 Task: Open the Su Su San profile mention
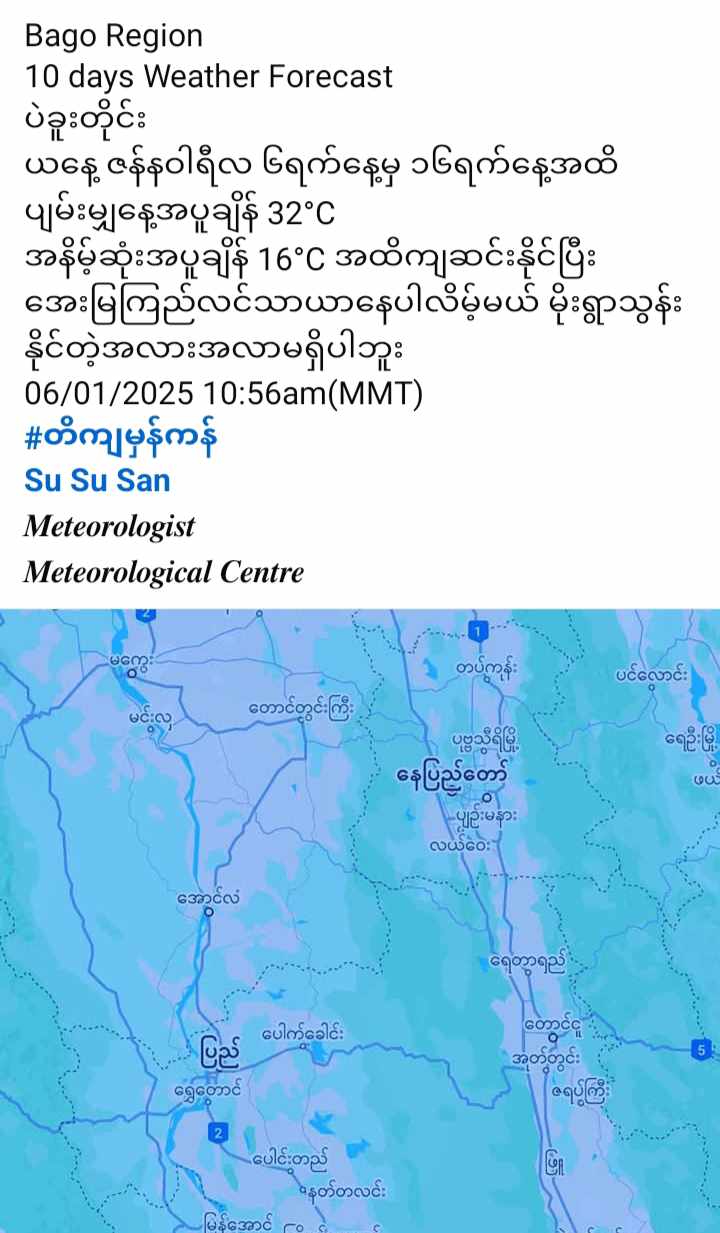(x=97, y=481)
